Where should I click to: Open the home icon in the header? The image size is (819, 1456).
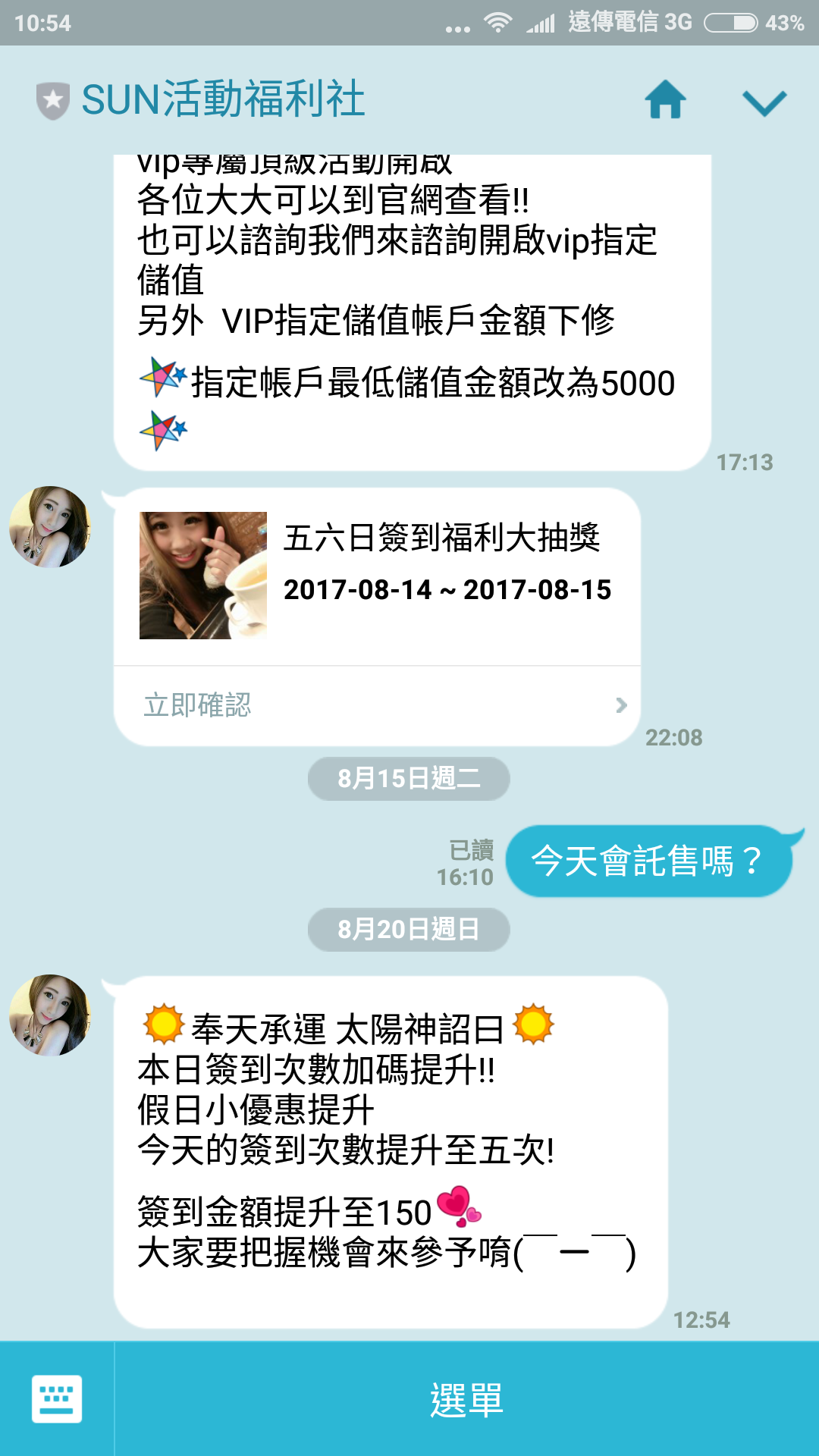click(665, 100)
